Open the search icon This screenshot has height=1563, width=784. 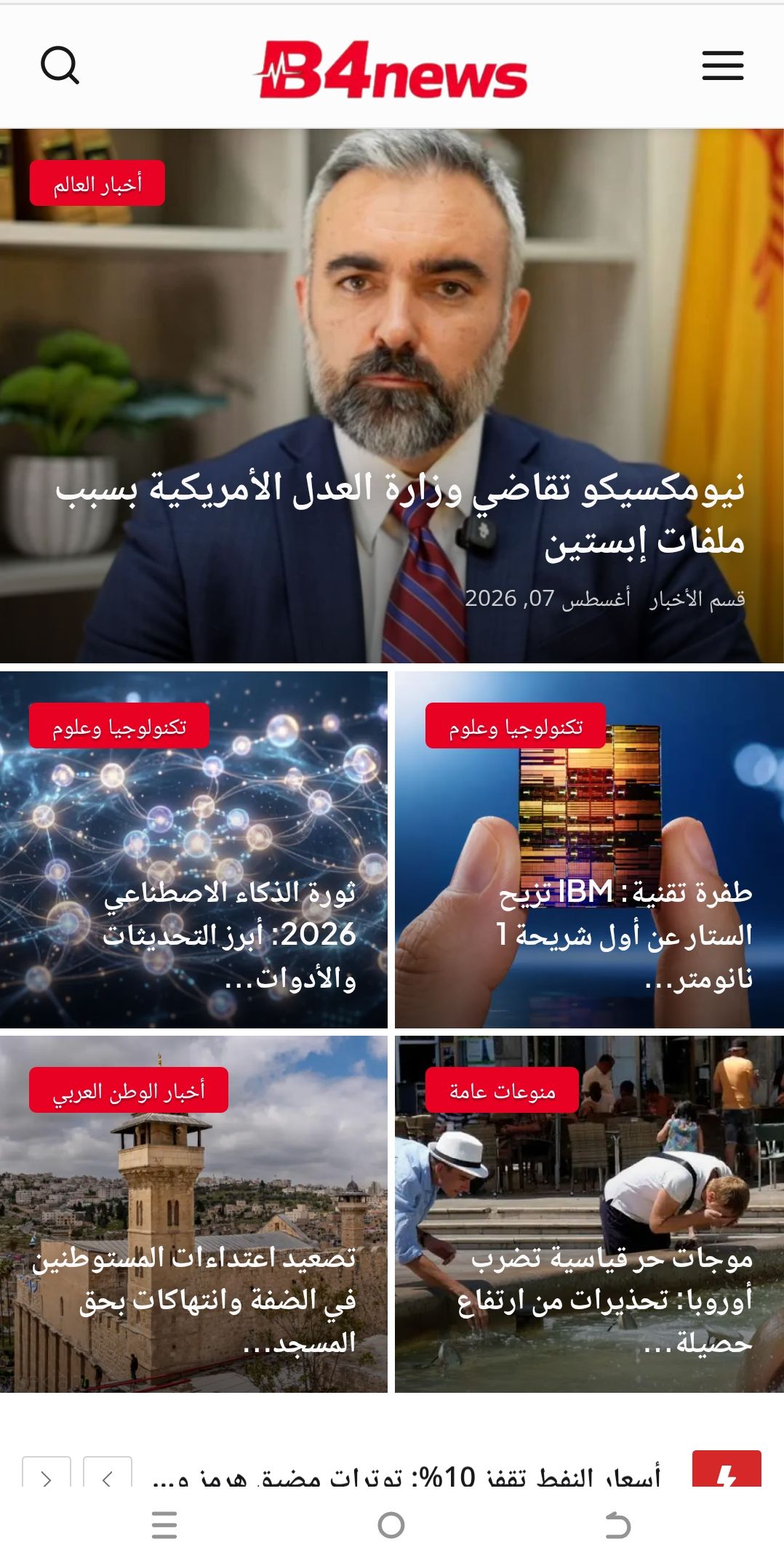pos(60,66)
